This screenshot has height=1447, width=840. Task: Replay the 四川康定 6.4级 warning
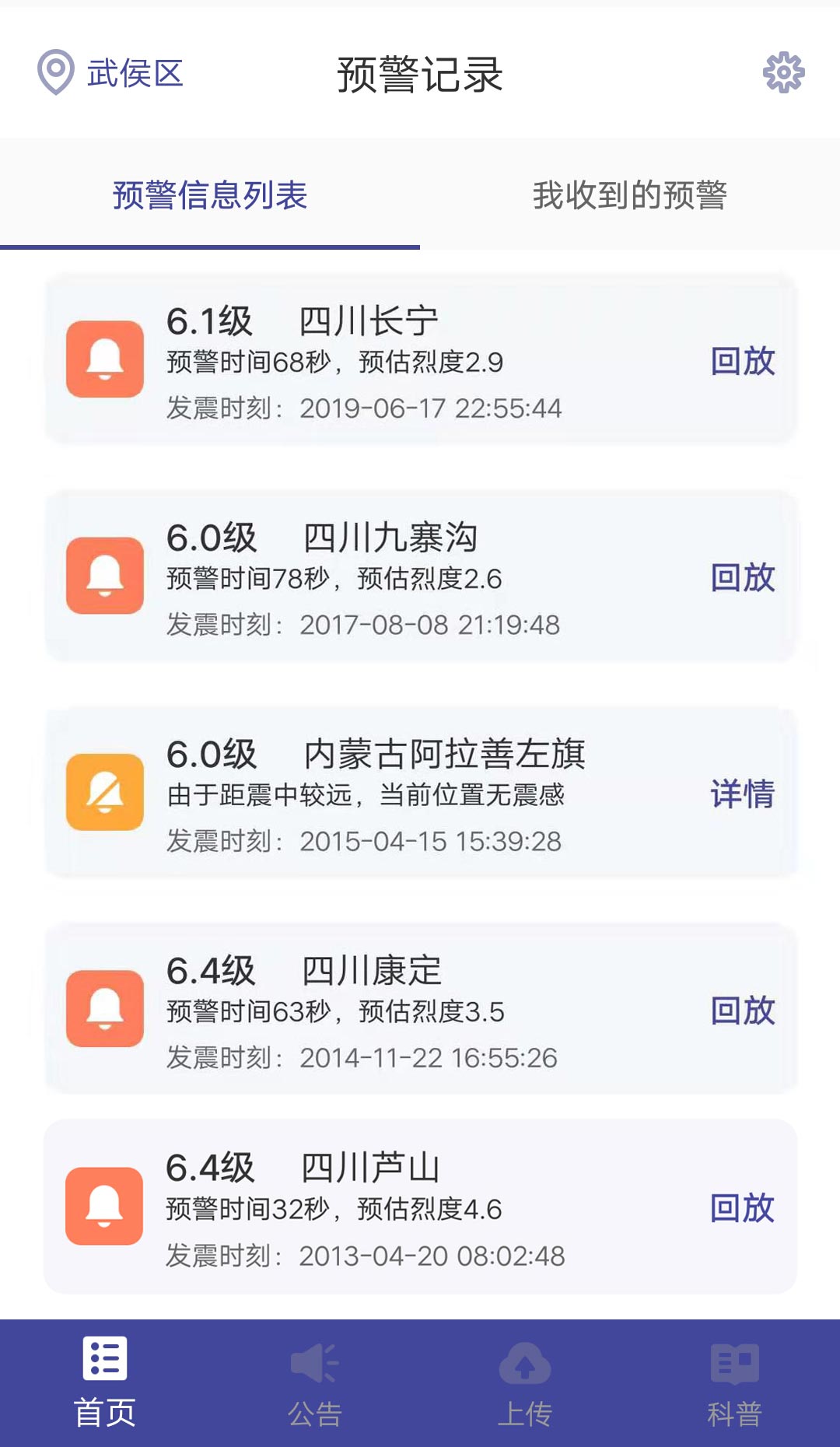[743, 1010]
